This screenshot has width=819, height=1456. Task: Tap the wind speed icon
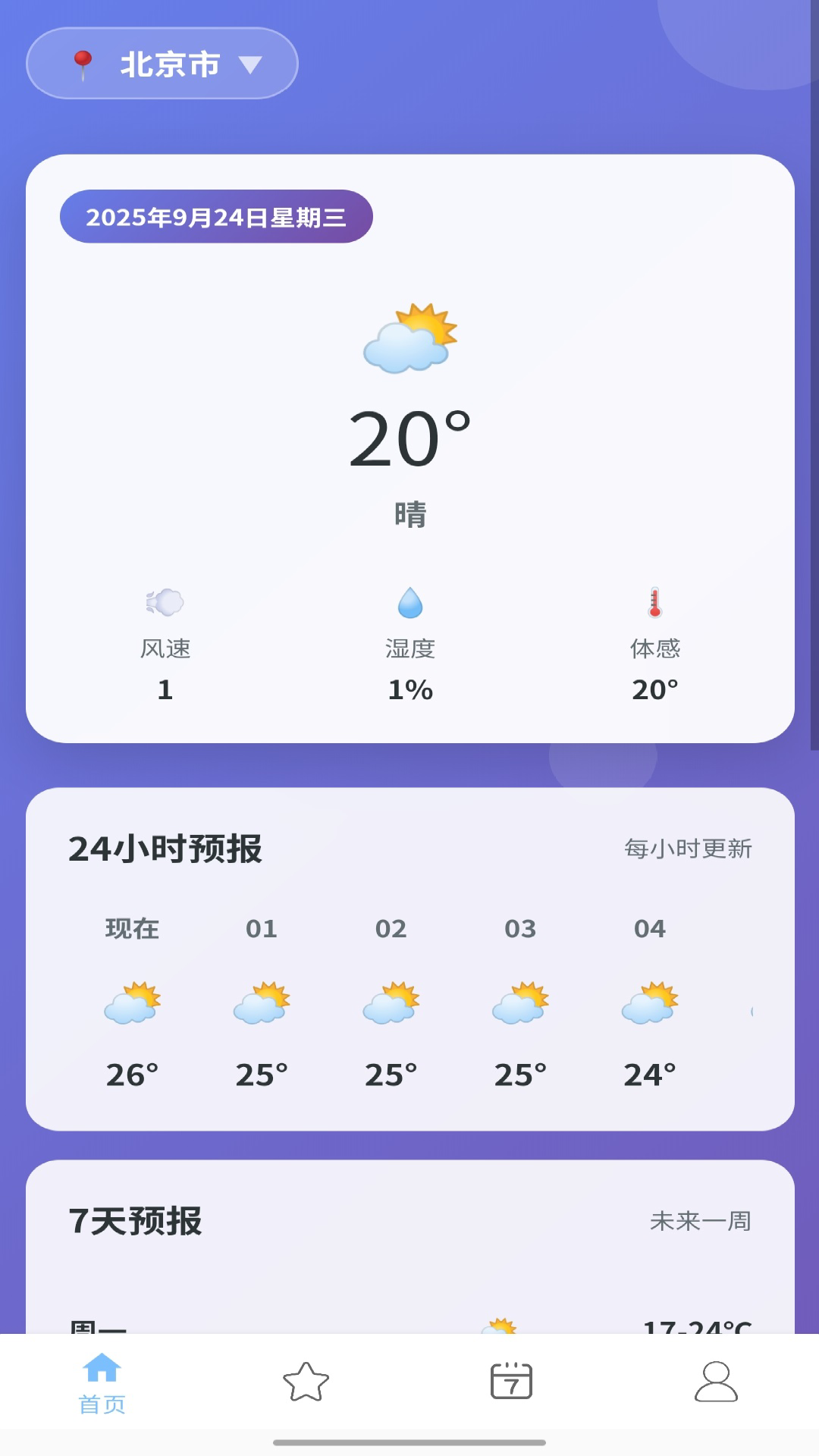pyautogui.click(x=165, y=603)
